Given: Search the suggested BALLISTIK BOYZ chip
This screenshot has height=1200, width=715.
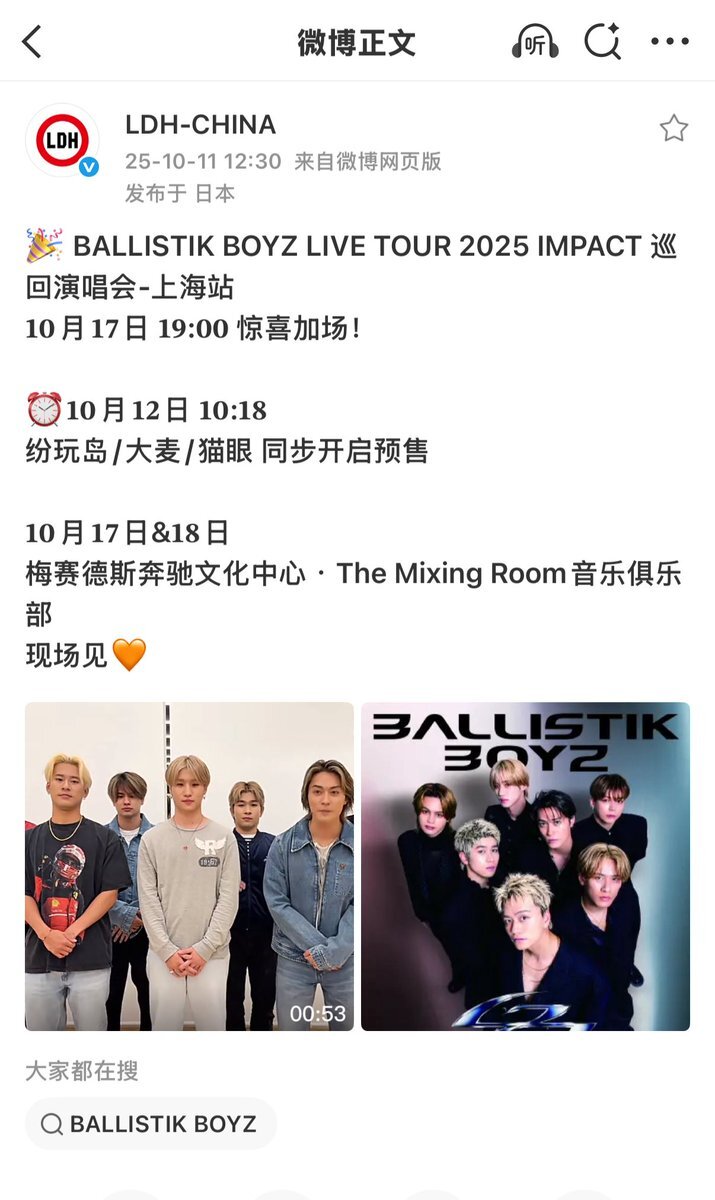Looking at the screenshot, I should [150, 1123].
